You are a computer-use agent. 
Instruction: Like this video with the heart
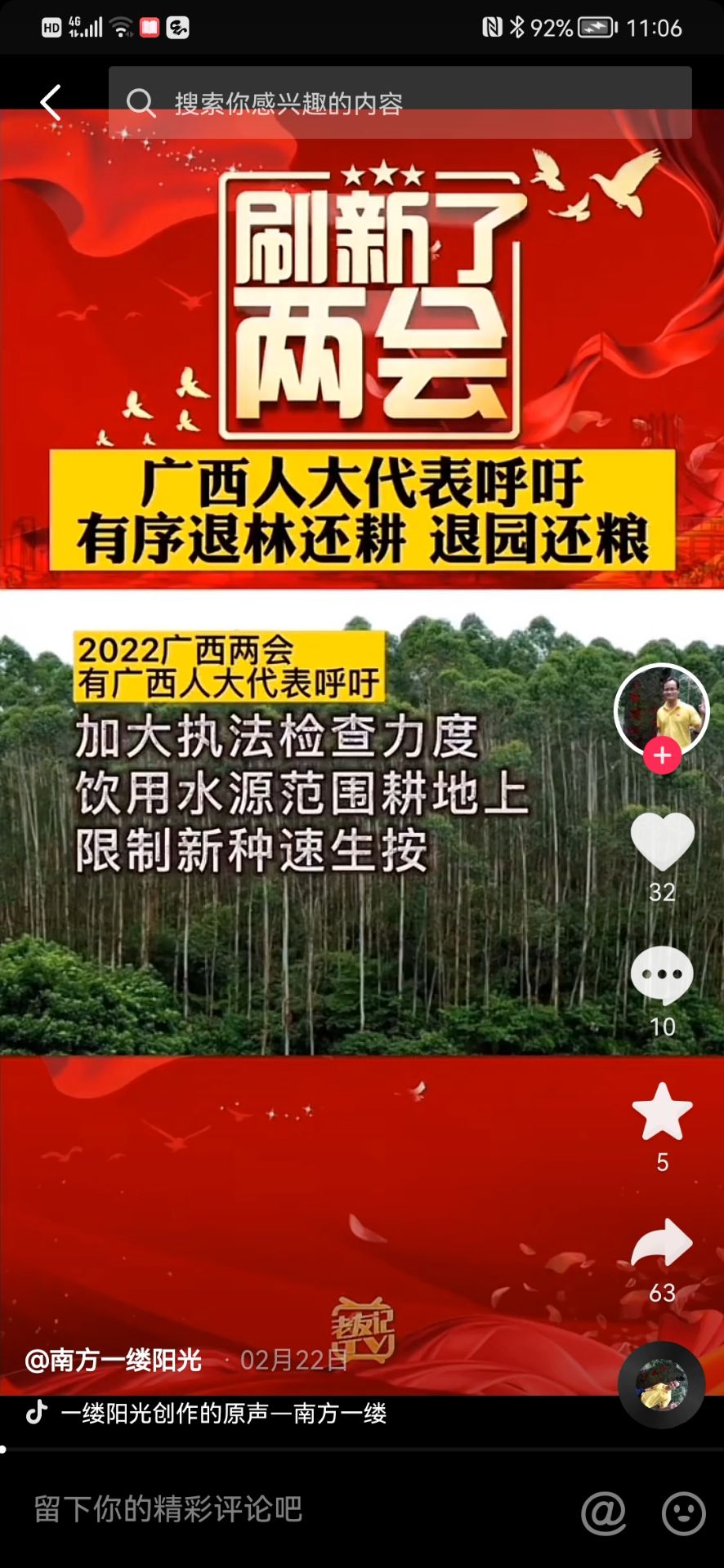(662, 841)
